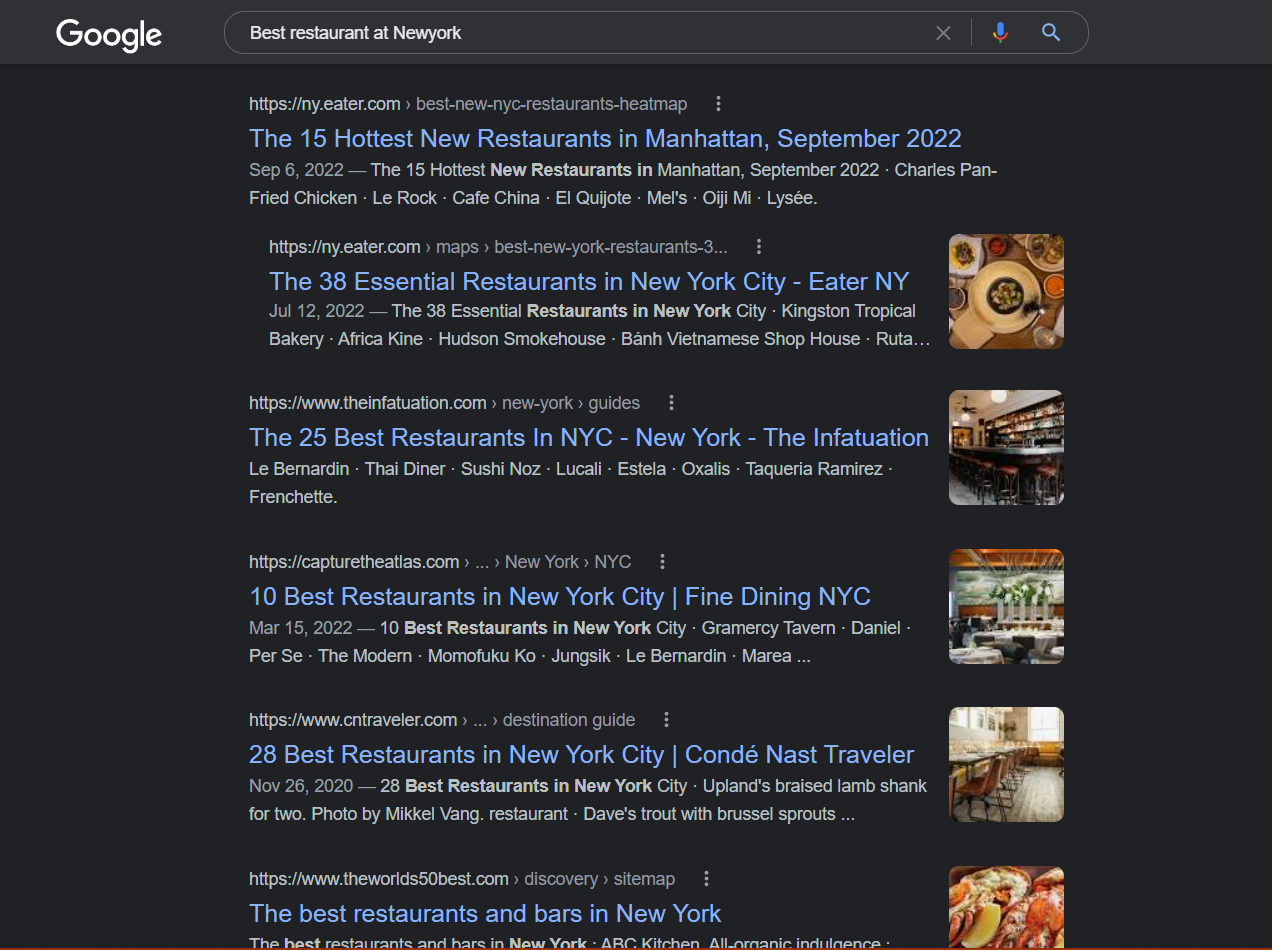Open The best restaurants and bars in New York
1272x950 pixels.
[x=485, y=913]
